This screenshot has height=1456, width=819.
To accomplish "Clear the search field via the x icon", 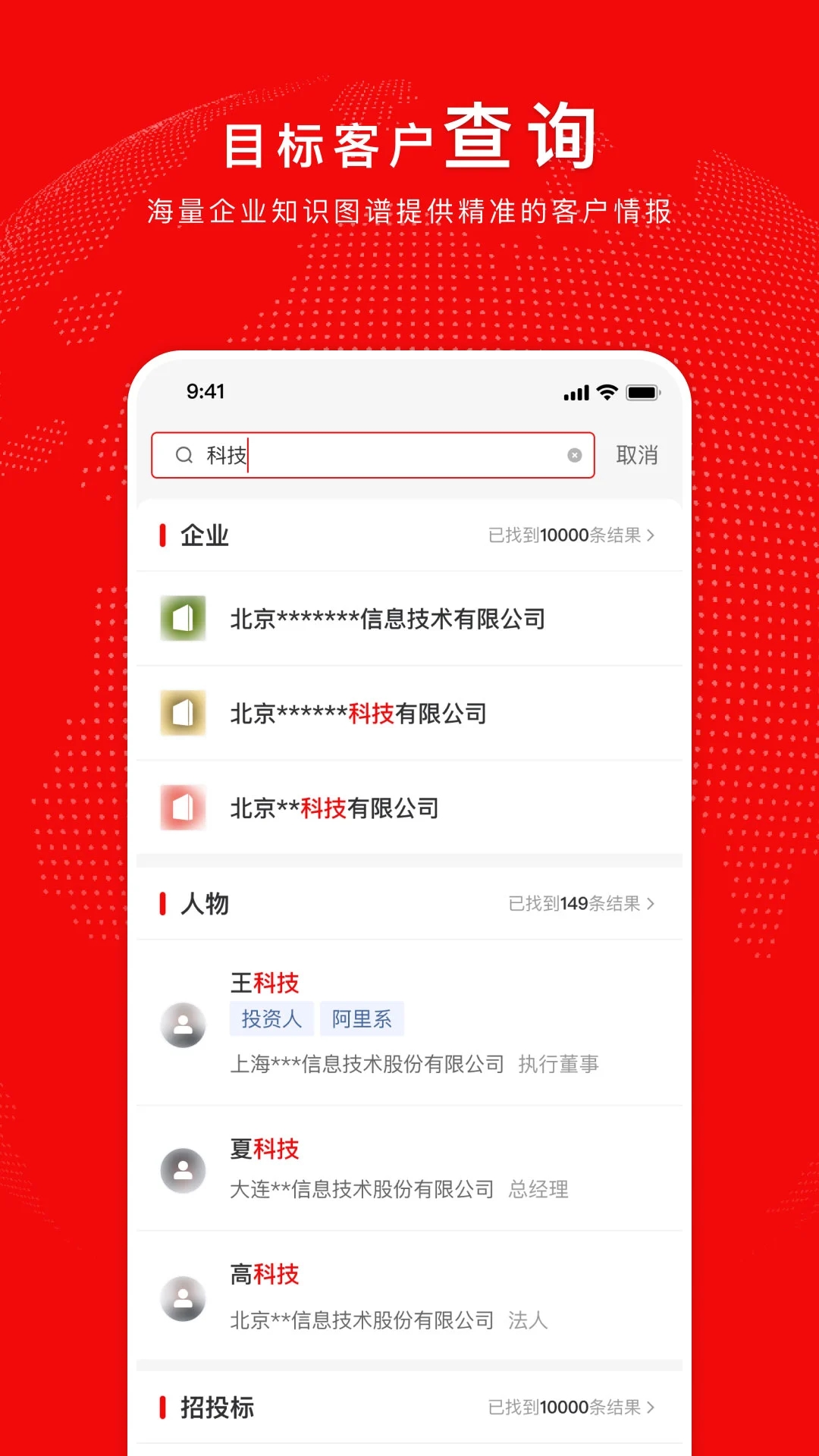I will point(574,455).
